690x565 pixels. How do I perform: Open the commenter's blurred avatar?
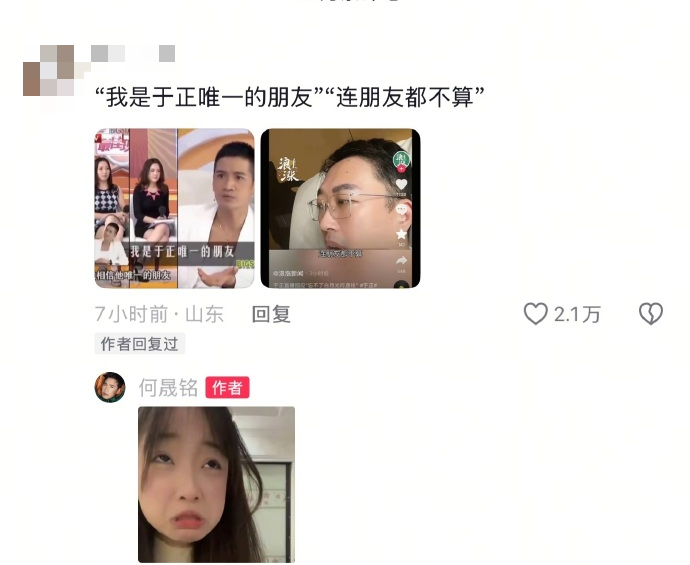(x=49, y=71)
